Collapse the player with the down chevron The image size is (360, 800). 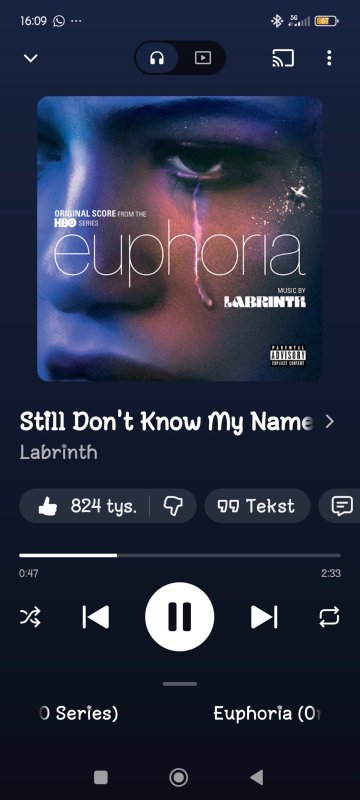coord(31,58)
